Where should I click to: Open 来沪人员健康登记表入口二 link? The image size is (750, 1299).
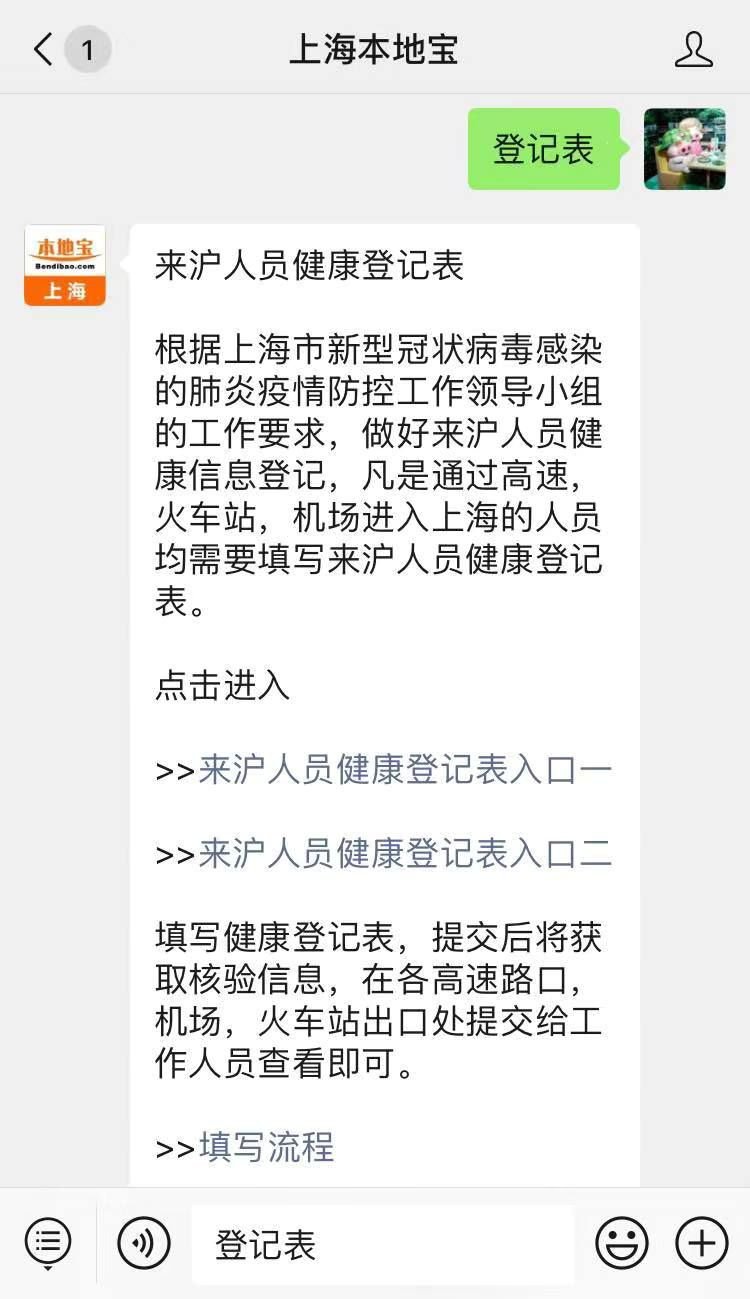404,853
